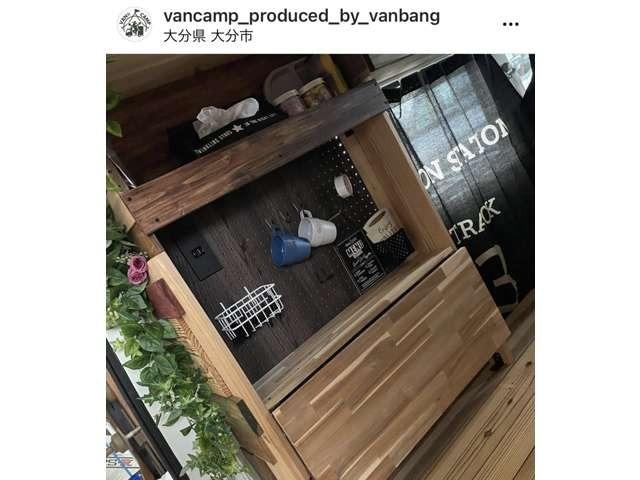This screenshot has height=480, width=640.
Task: Tap the vancamp_produced_by_vanbang username
Action: point(301,16)
